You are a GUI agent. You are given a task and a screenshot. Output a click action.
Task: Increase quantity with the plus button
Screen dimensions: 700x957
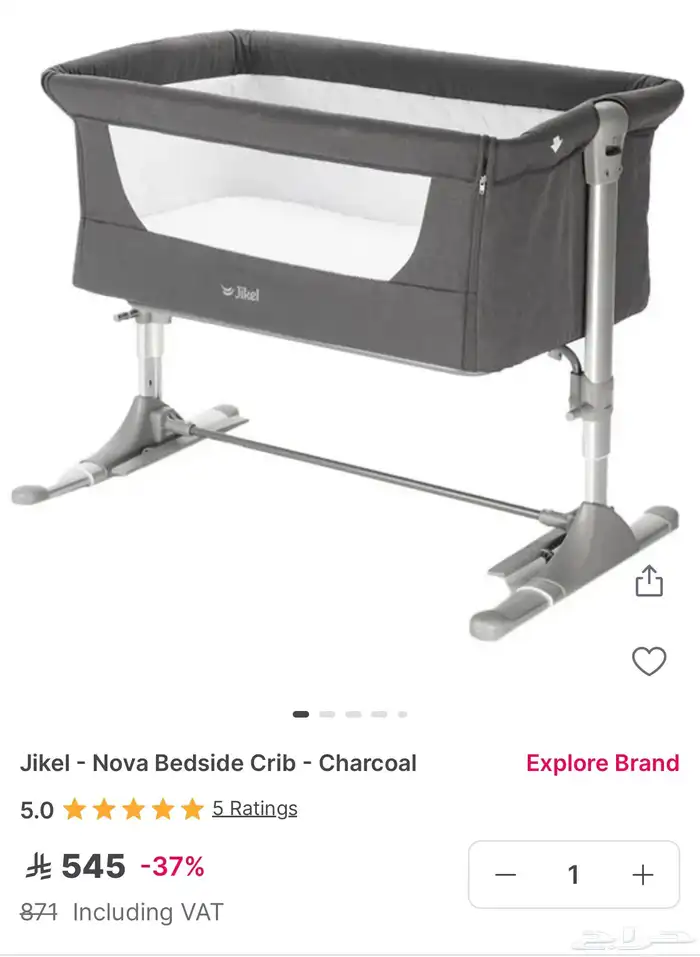642,875
